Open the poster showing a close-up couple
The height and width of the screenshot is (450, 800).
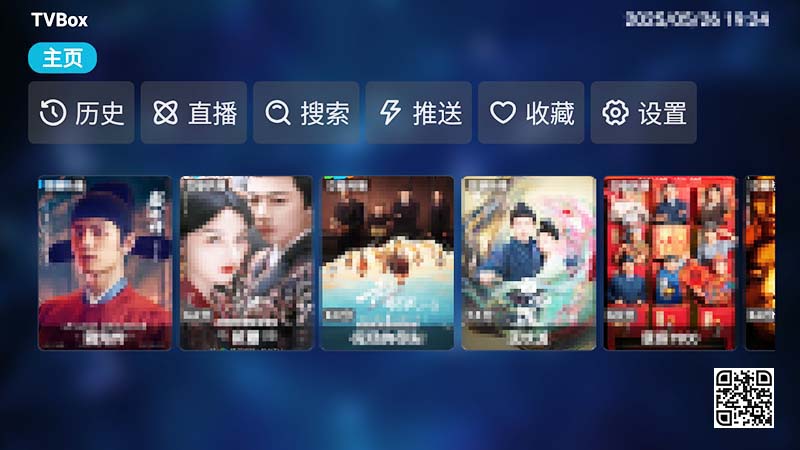click(246, 263)
